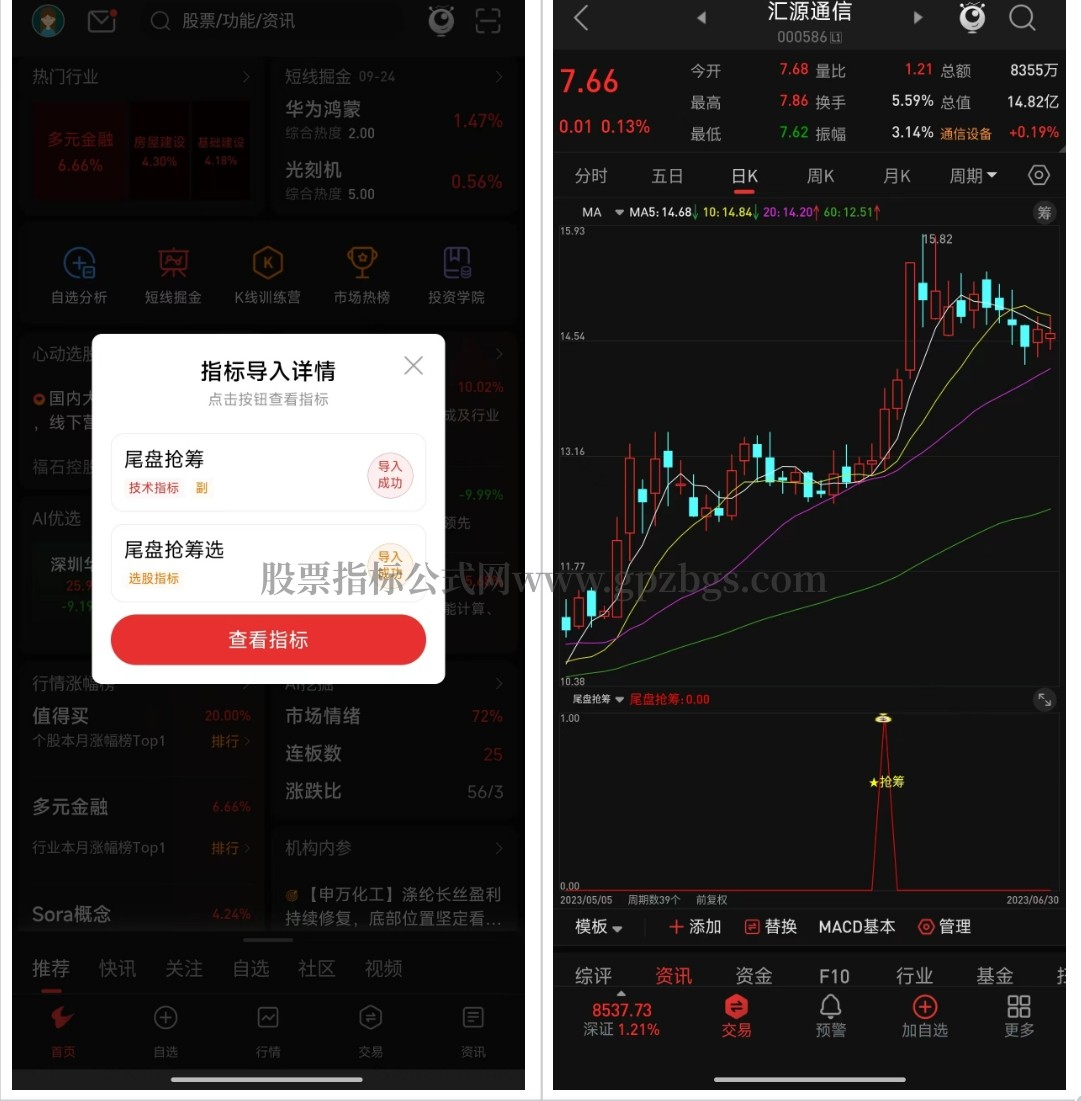Image resolution: width=1081 pixels, height=1101 pixels.
Task: Open the 模板 dropdown
Action: (598, 927)
